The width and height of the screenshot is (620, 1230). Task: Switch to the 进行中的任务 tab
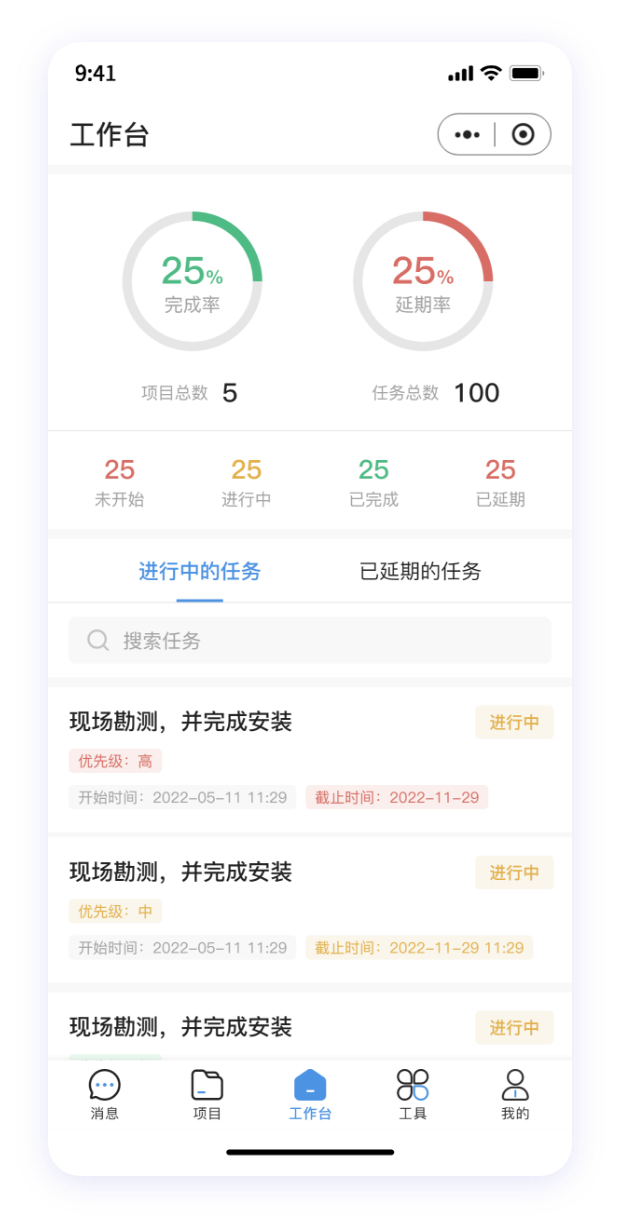pos(200,572)
